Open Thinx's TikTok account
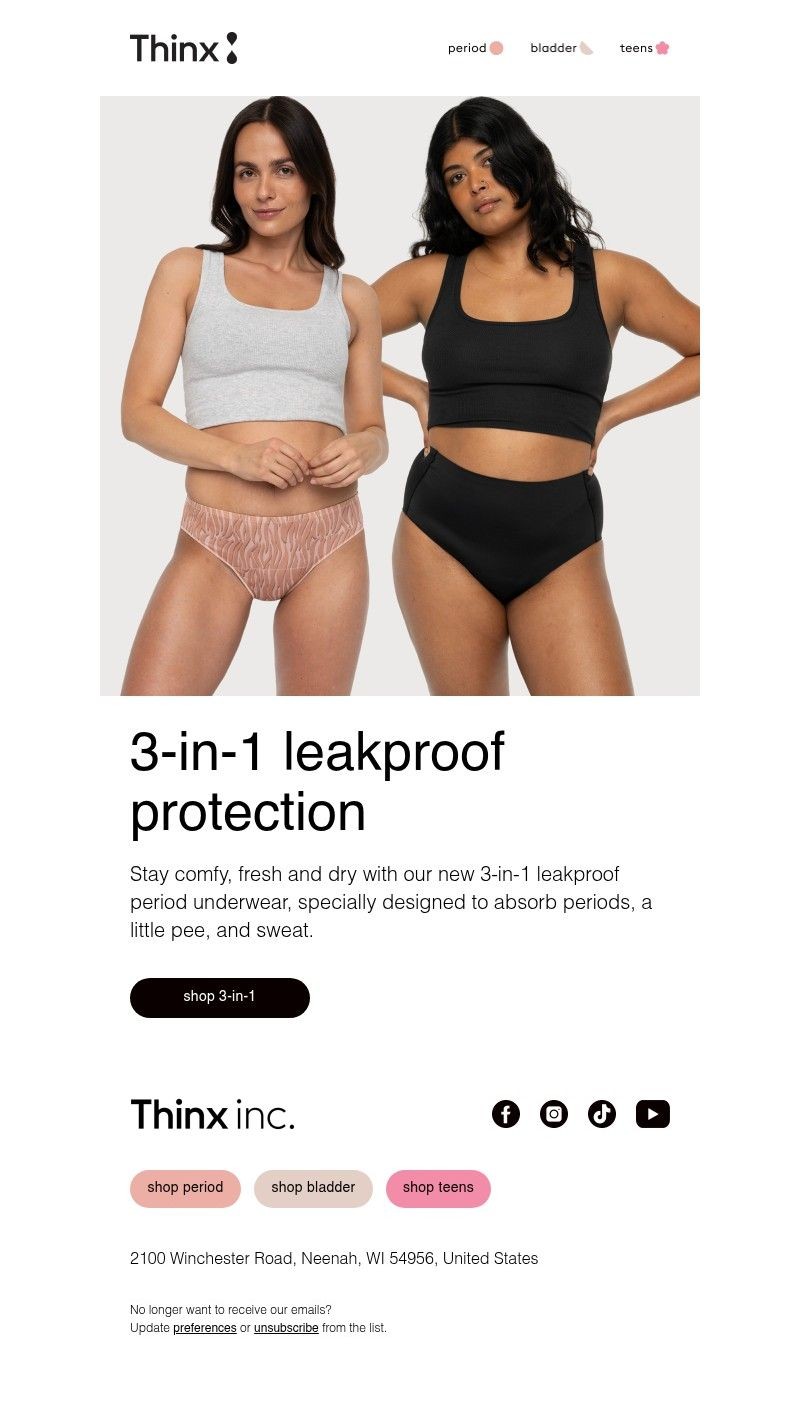 pyautogui.click(x=602, y=1114)
